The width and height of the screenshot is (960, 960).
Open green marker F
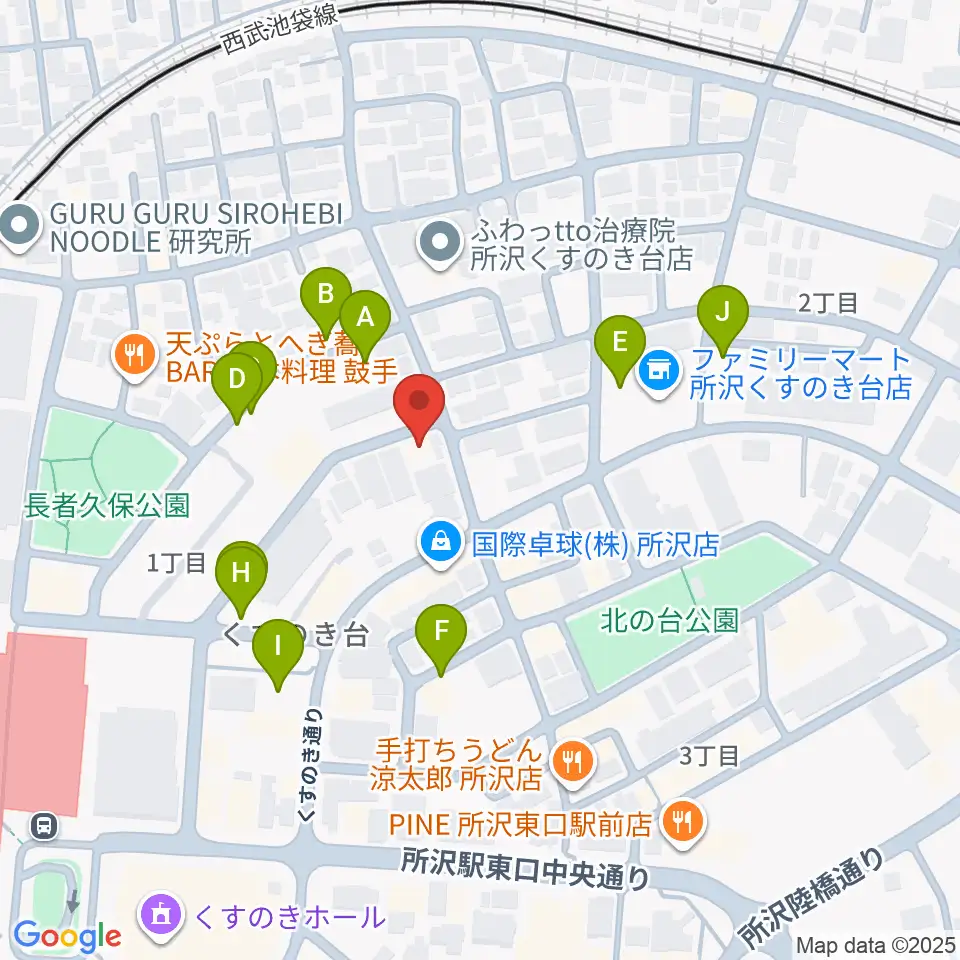(x=441, y=632)
